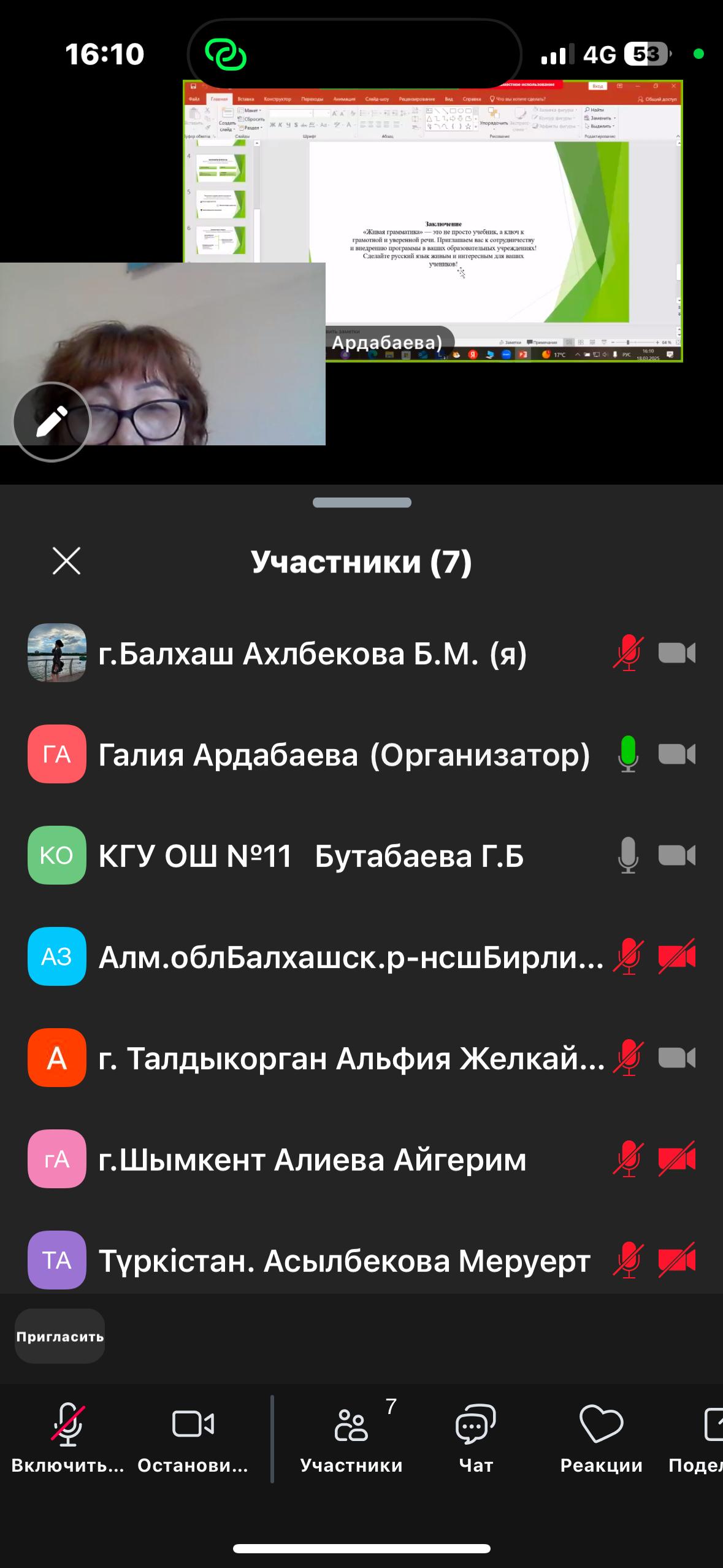Stop video with the Остановить button

(193, 1439)
